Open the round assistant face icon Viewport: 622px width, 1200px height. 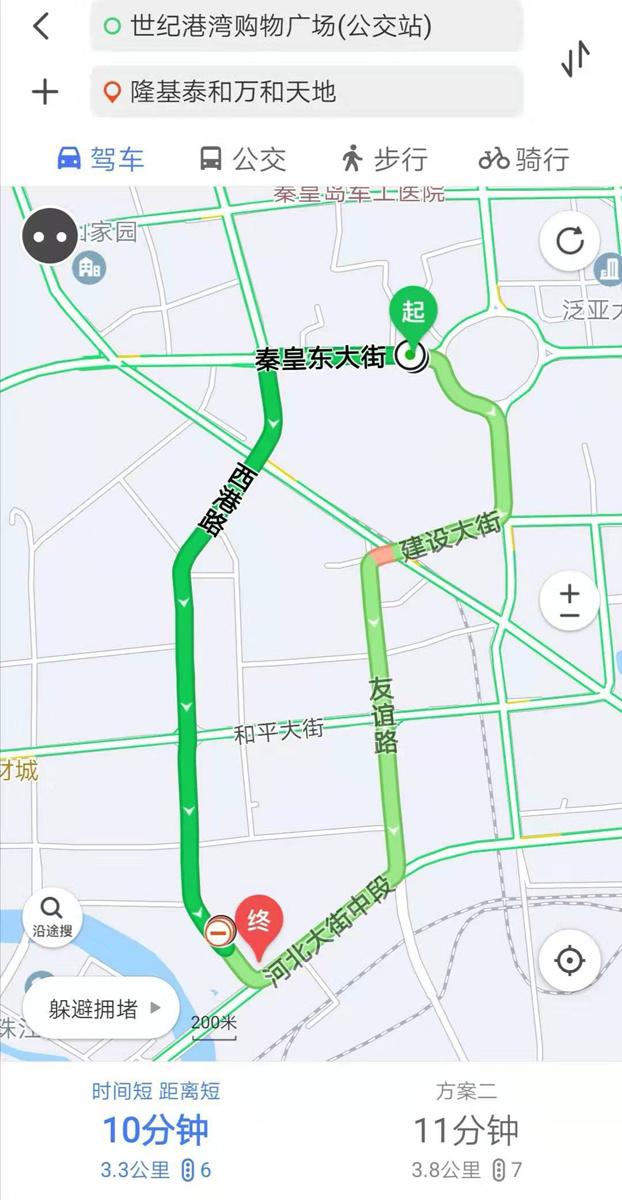tap(50, 237)
